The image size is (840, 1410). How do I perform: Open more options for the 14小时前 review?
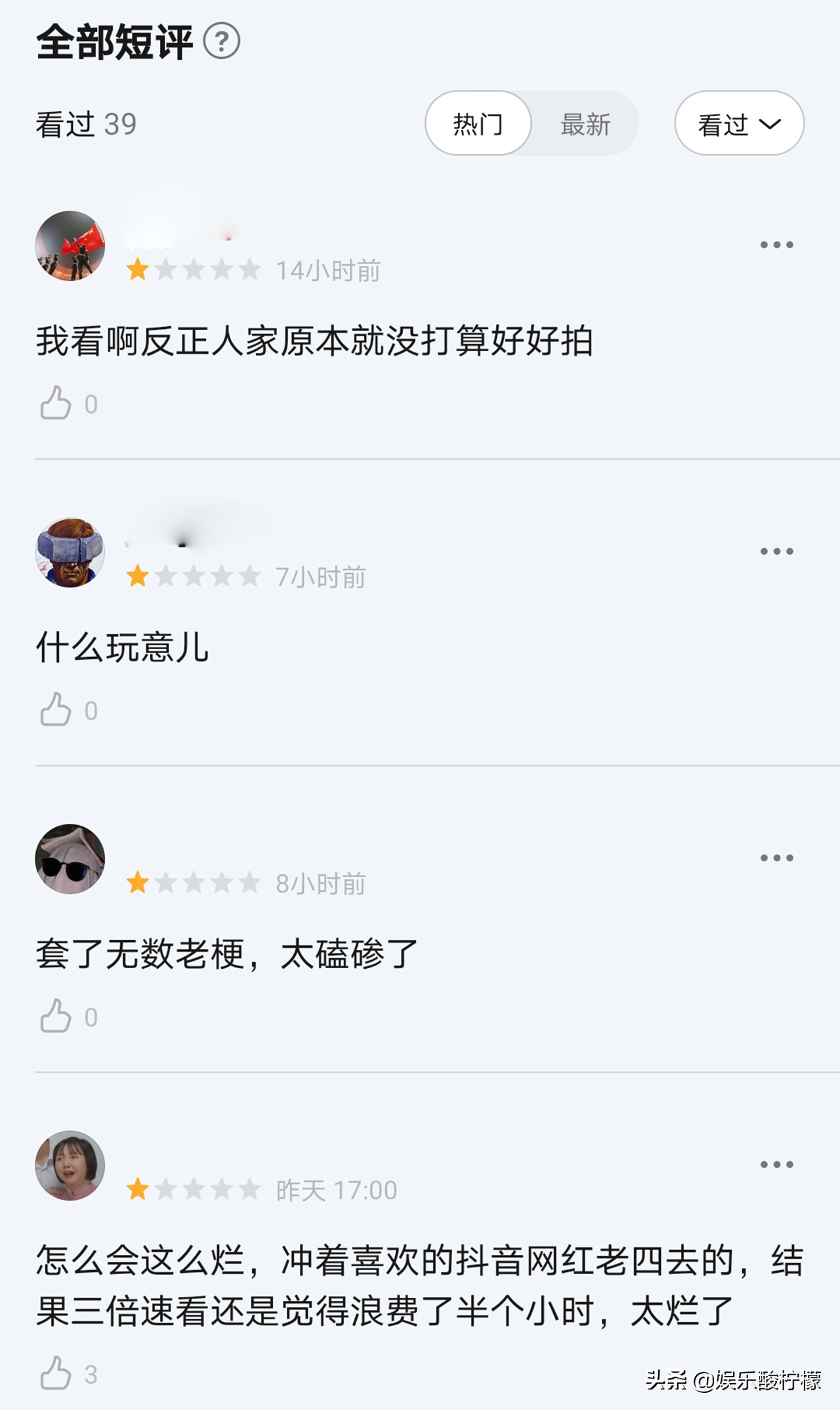776,245
